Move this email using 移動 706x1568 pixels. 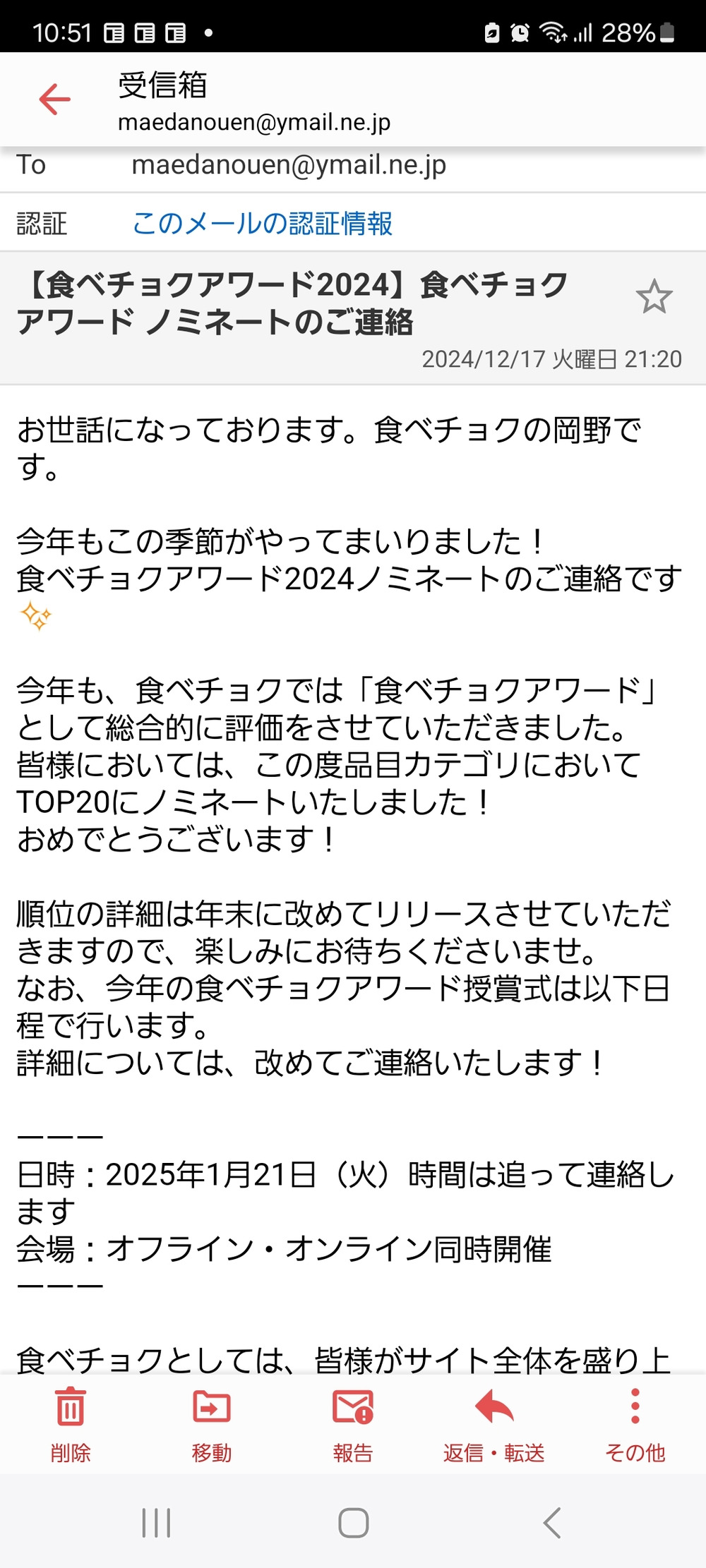[x=212, y=1422]
